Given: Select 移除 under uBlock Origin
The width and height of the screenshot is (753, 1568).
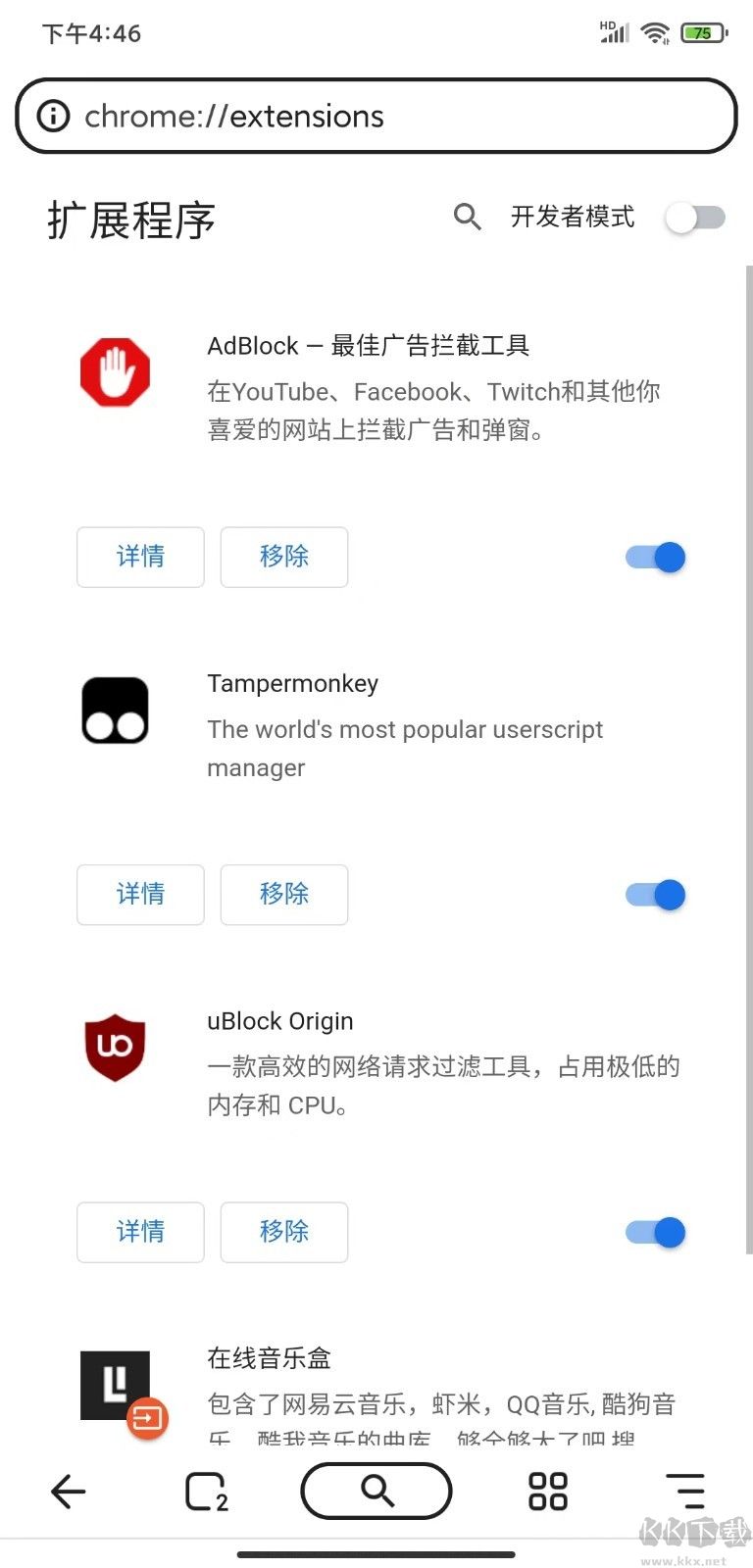Looking at the screenshot, I should pos(283,1232).
